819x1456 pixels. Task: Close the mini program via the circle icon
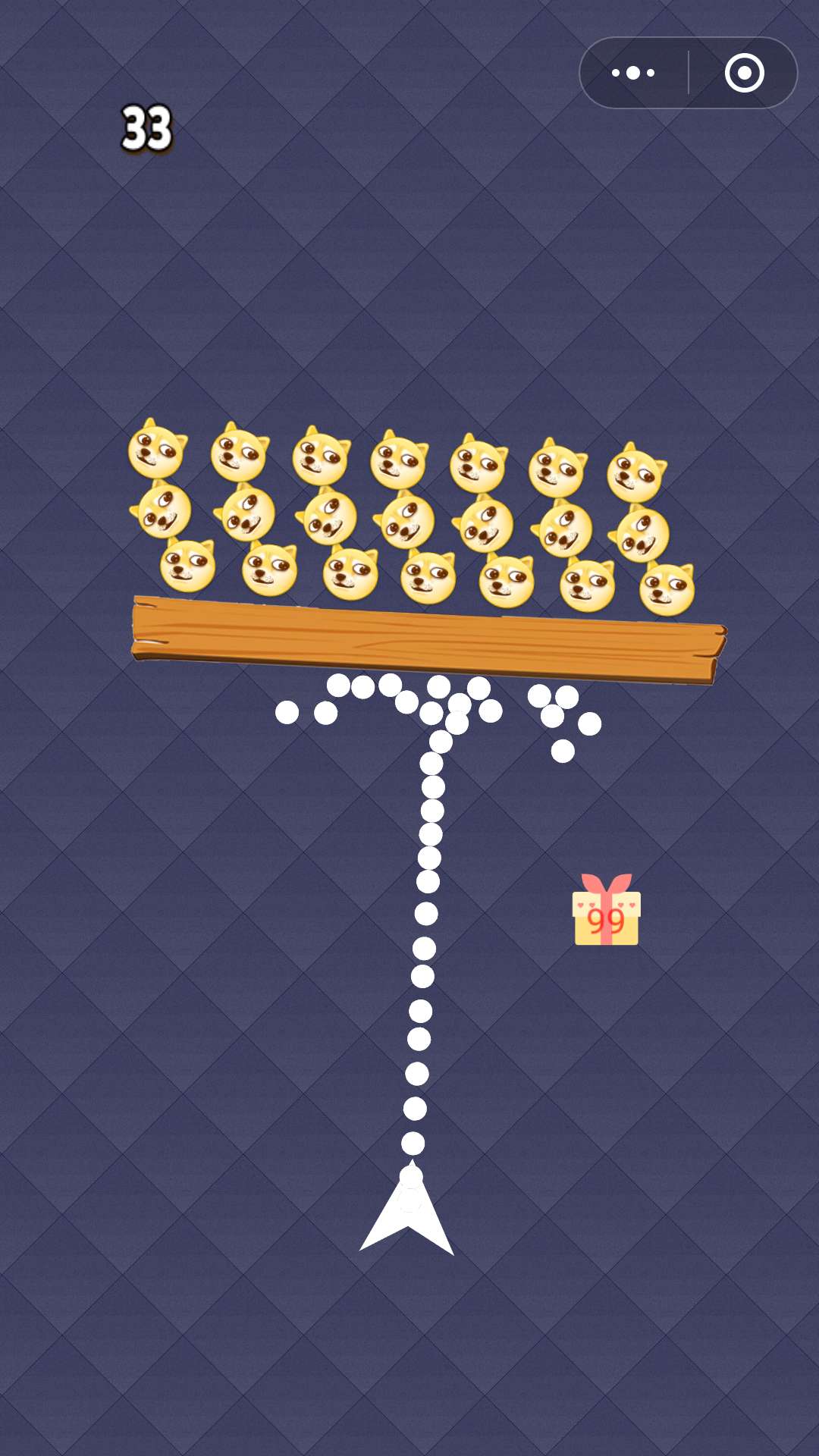pyautogui.click(x=744, y=73)
